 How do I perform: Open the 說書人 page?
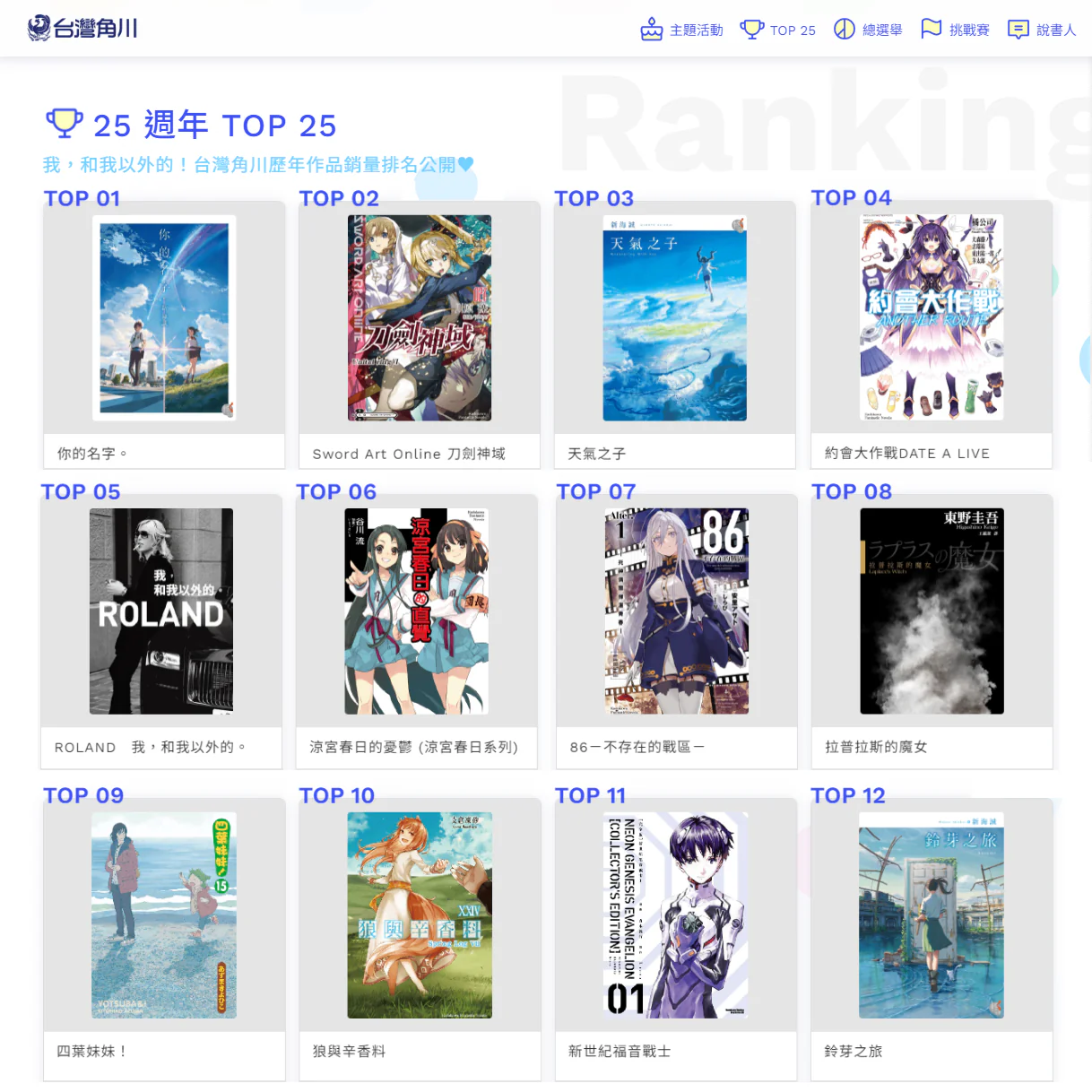tap(1042, 30)
